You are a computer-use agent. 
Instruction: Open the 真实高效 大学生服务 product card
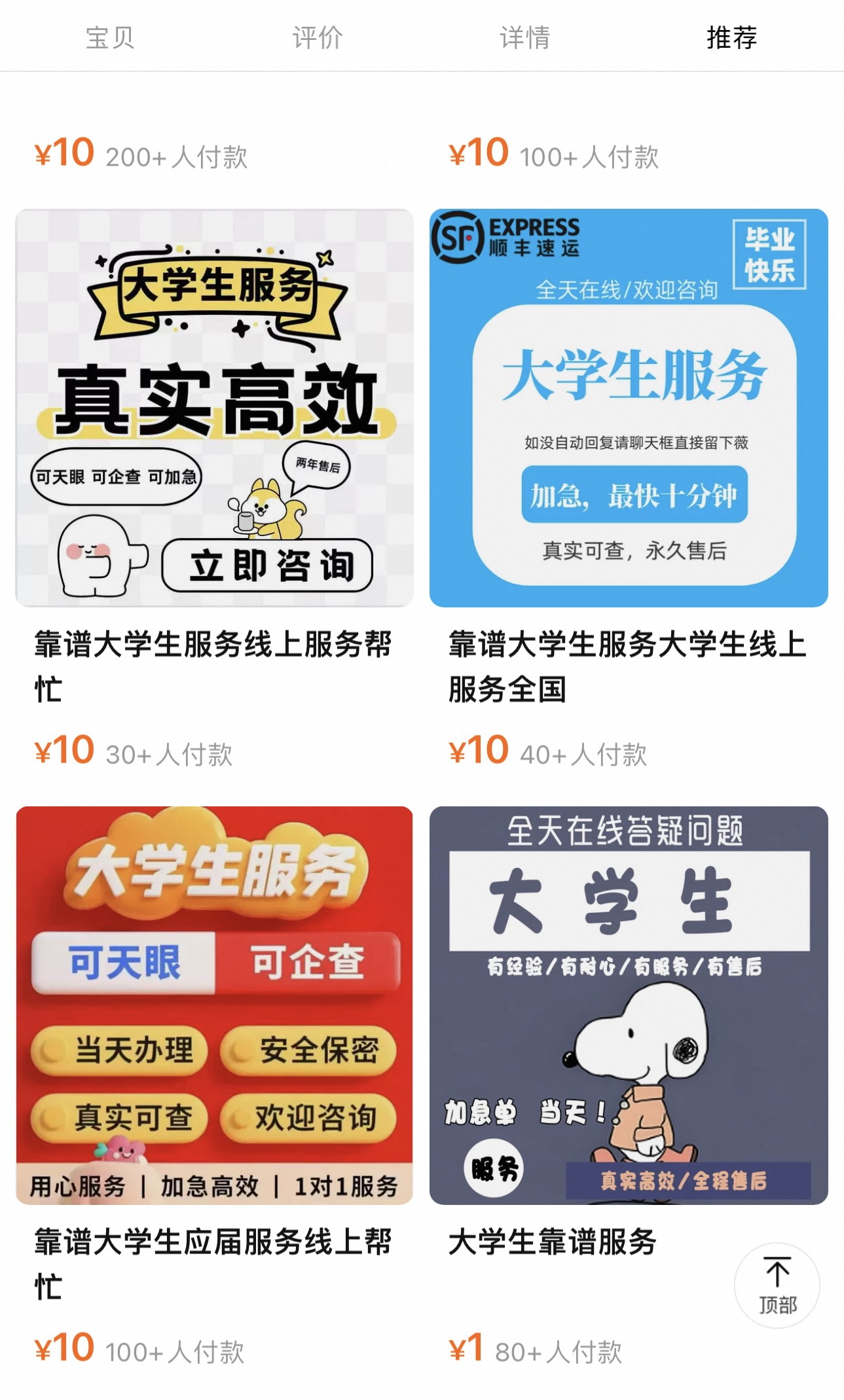pyautogui.click(x=215, y=408)
